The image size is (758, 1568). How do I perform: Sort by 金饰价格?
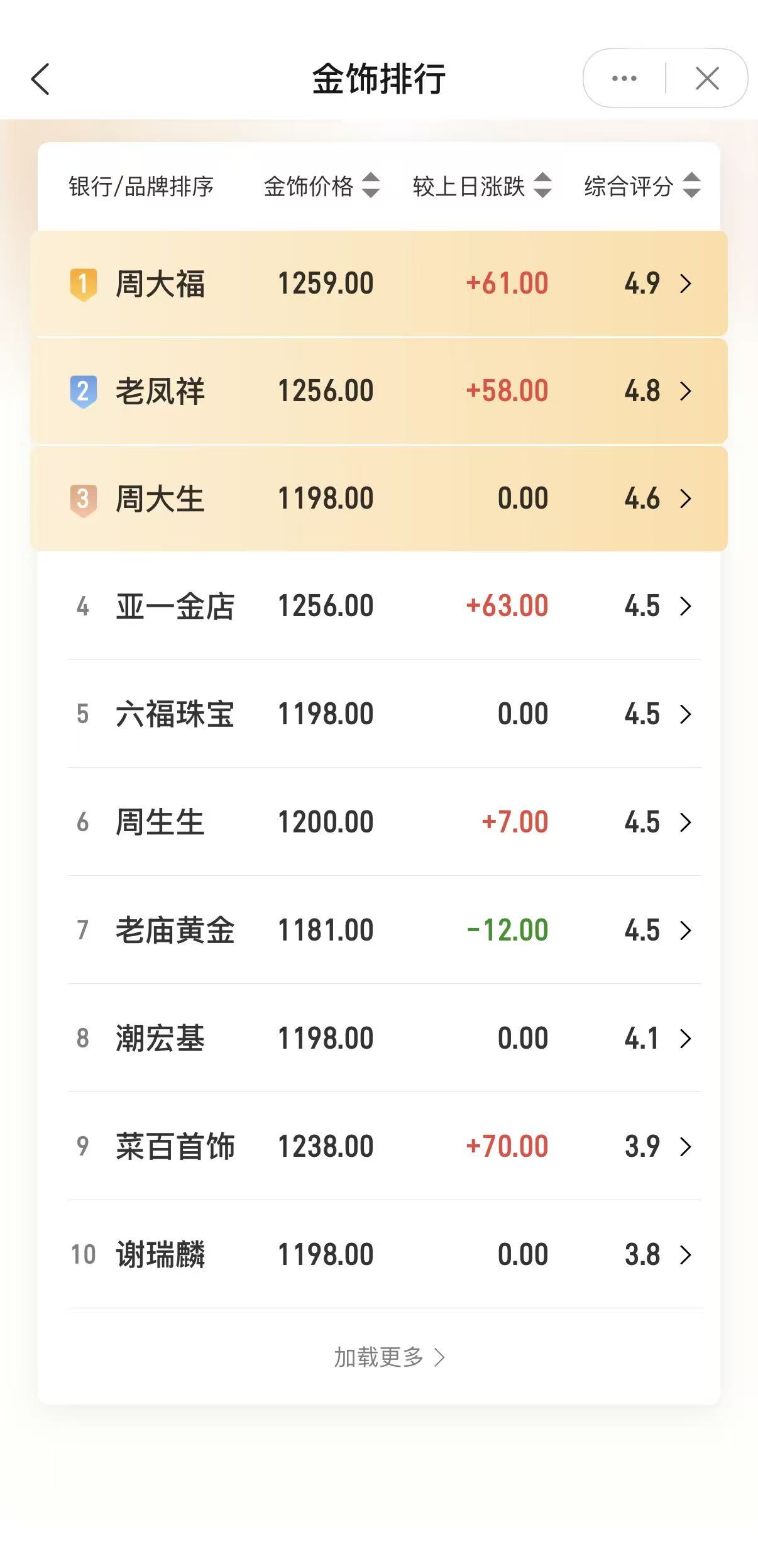pyautogui.click(x=321, y=186)
